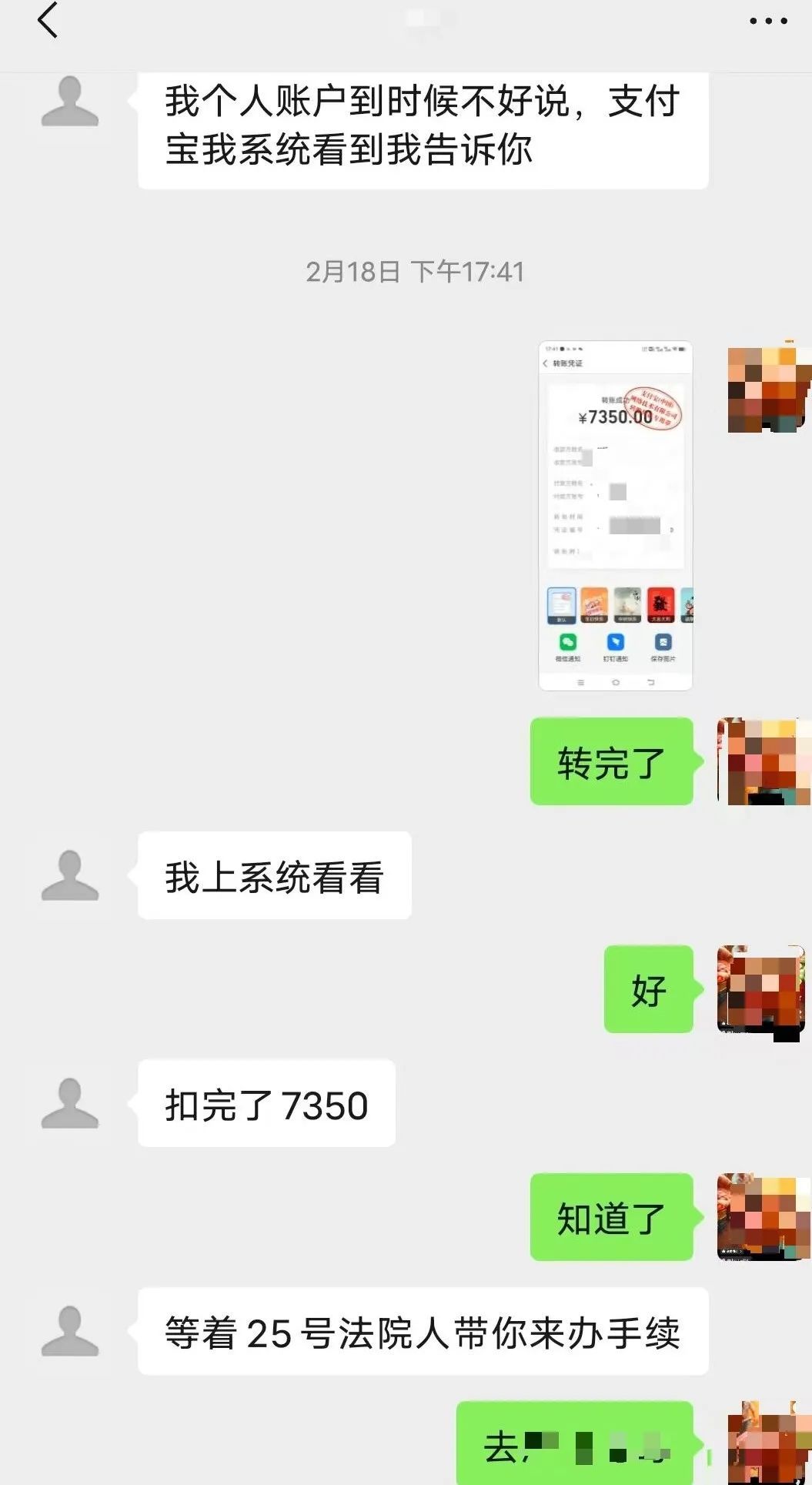812x1485 pixels.
Task: Select the red 大吉大利 theme thumbnail
Action: point(660,607)
